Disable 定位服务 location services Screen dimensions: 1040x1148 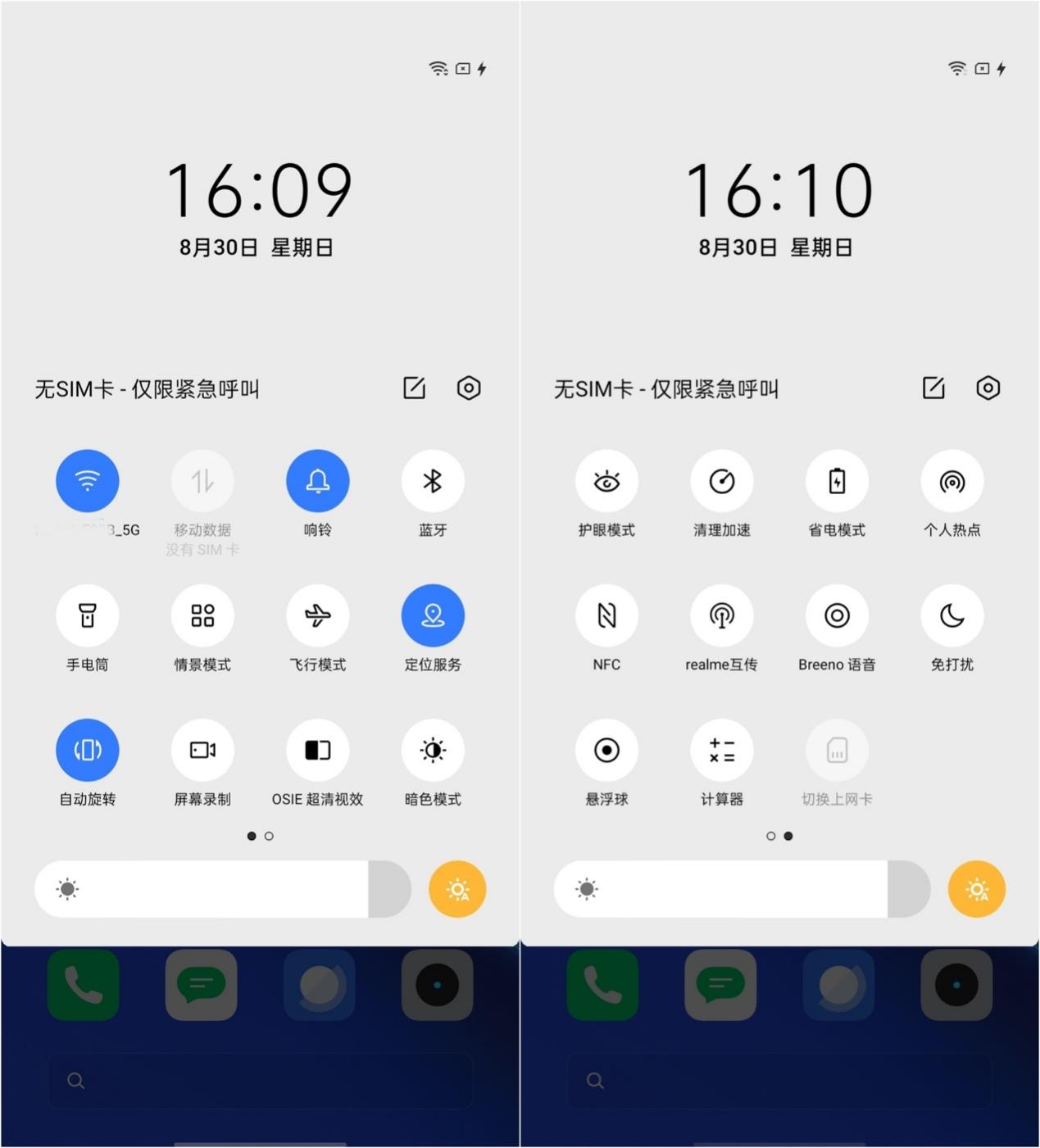pyautogui.click(x=433, y=615)
